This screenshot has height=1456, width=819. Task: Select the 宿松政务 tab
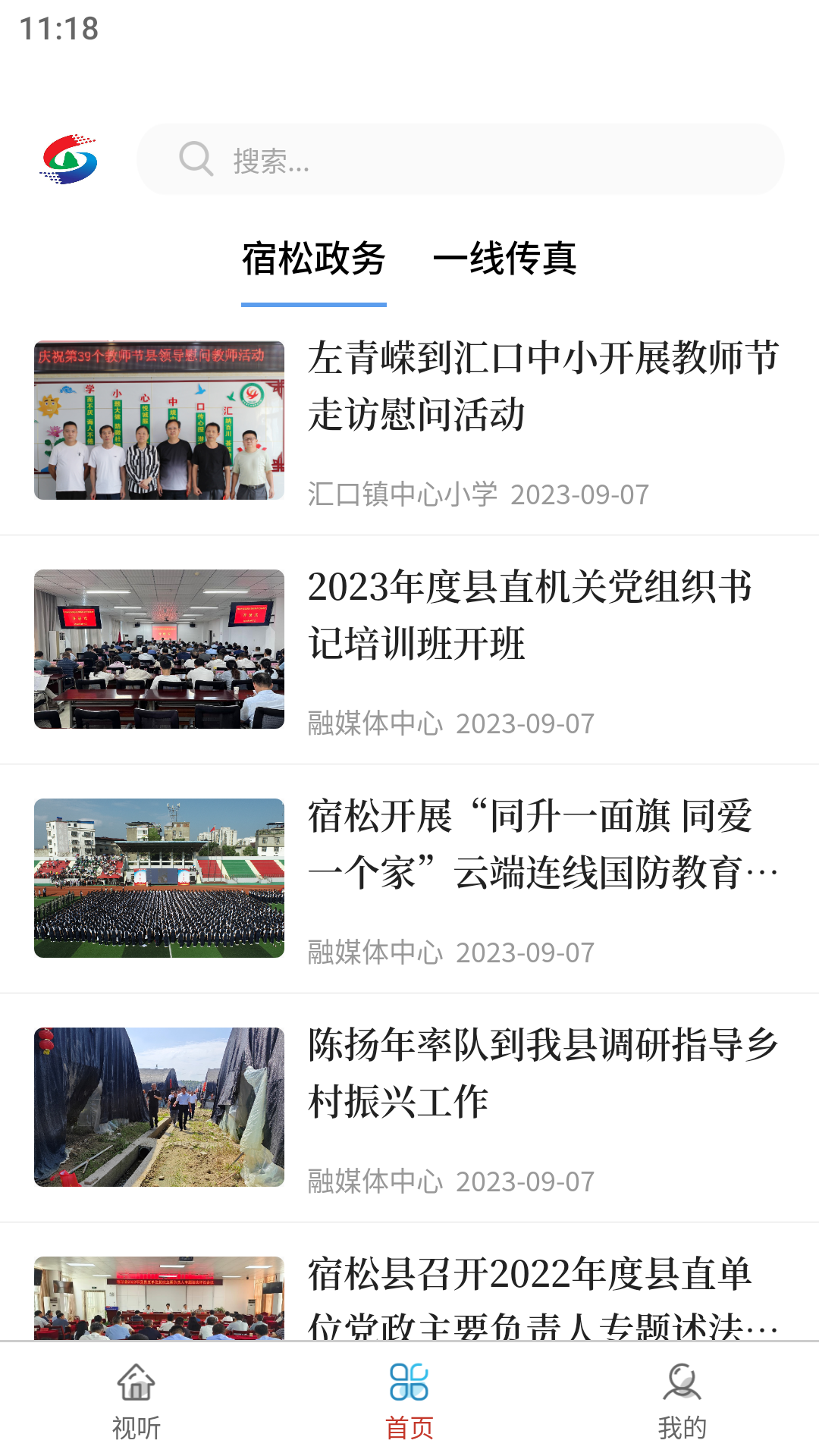pyautogui.click(x=314, y=259)
